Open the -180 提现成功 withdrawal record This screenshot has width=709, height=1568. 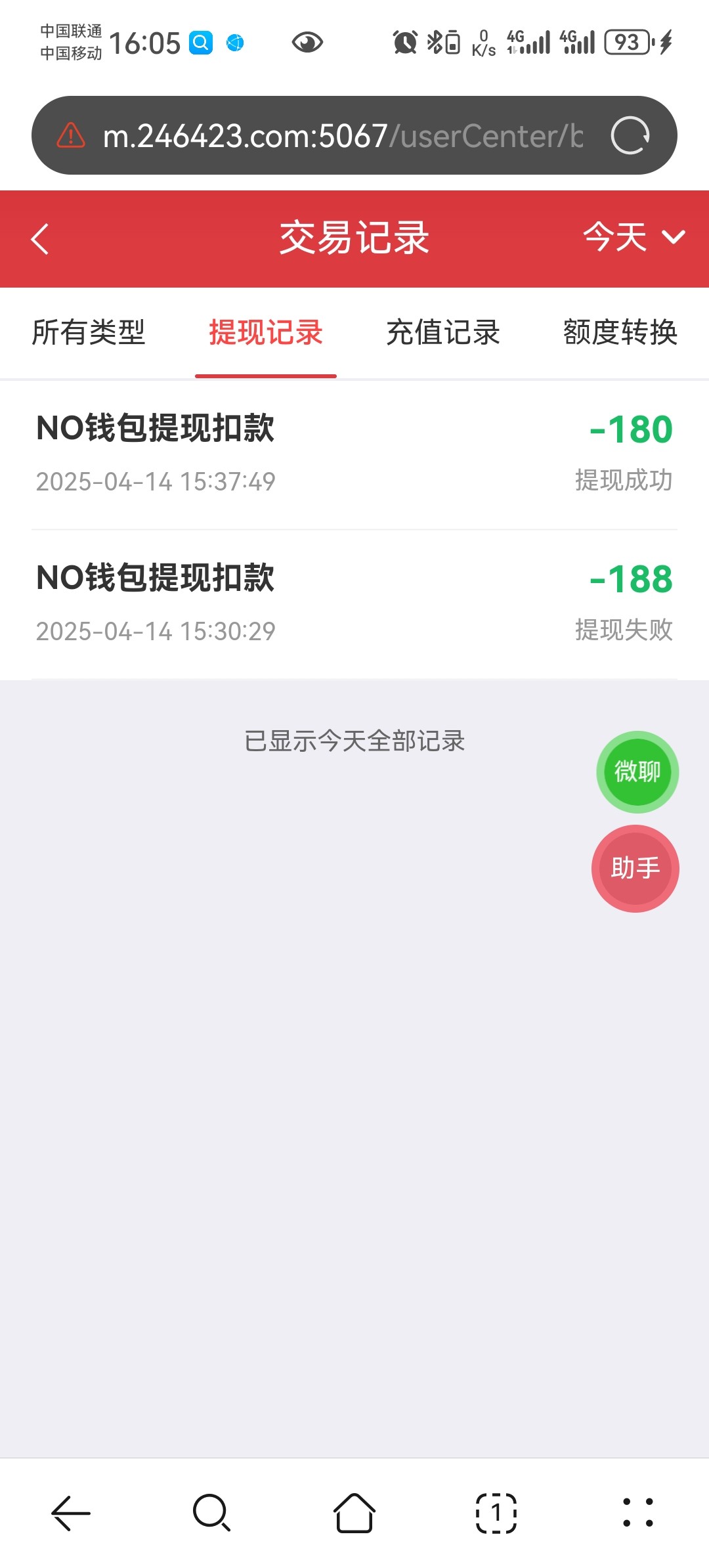click(354, 454)
